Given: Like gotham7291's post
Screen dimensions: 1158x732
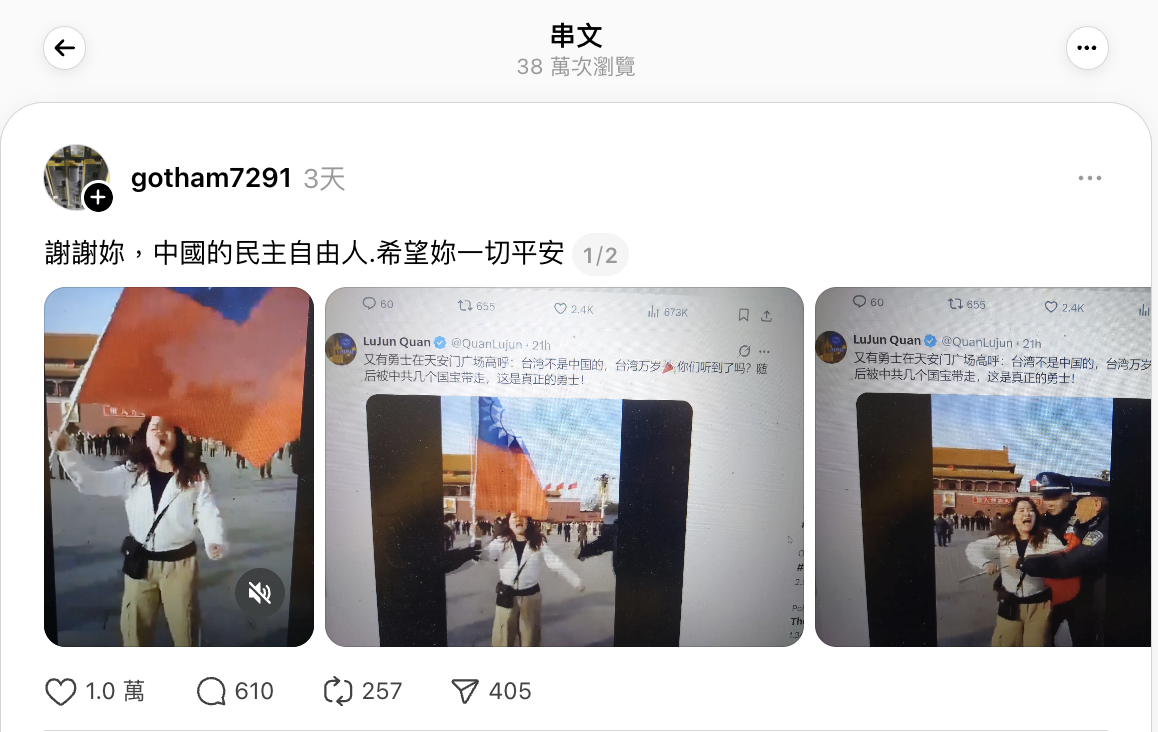Looking at the screenshot, I should (62, 691).
